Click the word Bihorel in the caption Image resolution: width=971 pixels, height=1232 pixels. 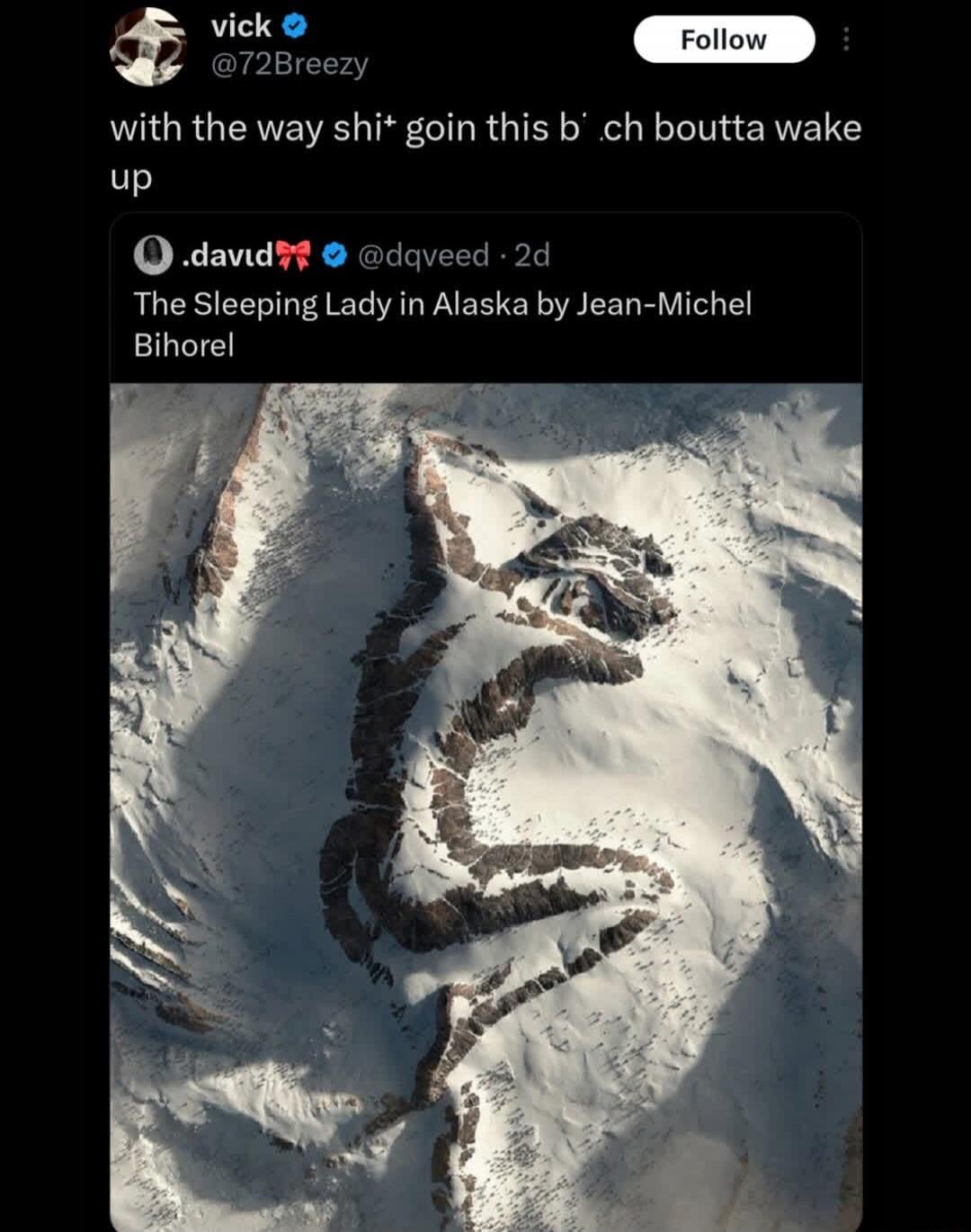184,345
